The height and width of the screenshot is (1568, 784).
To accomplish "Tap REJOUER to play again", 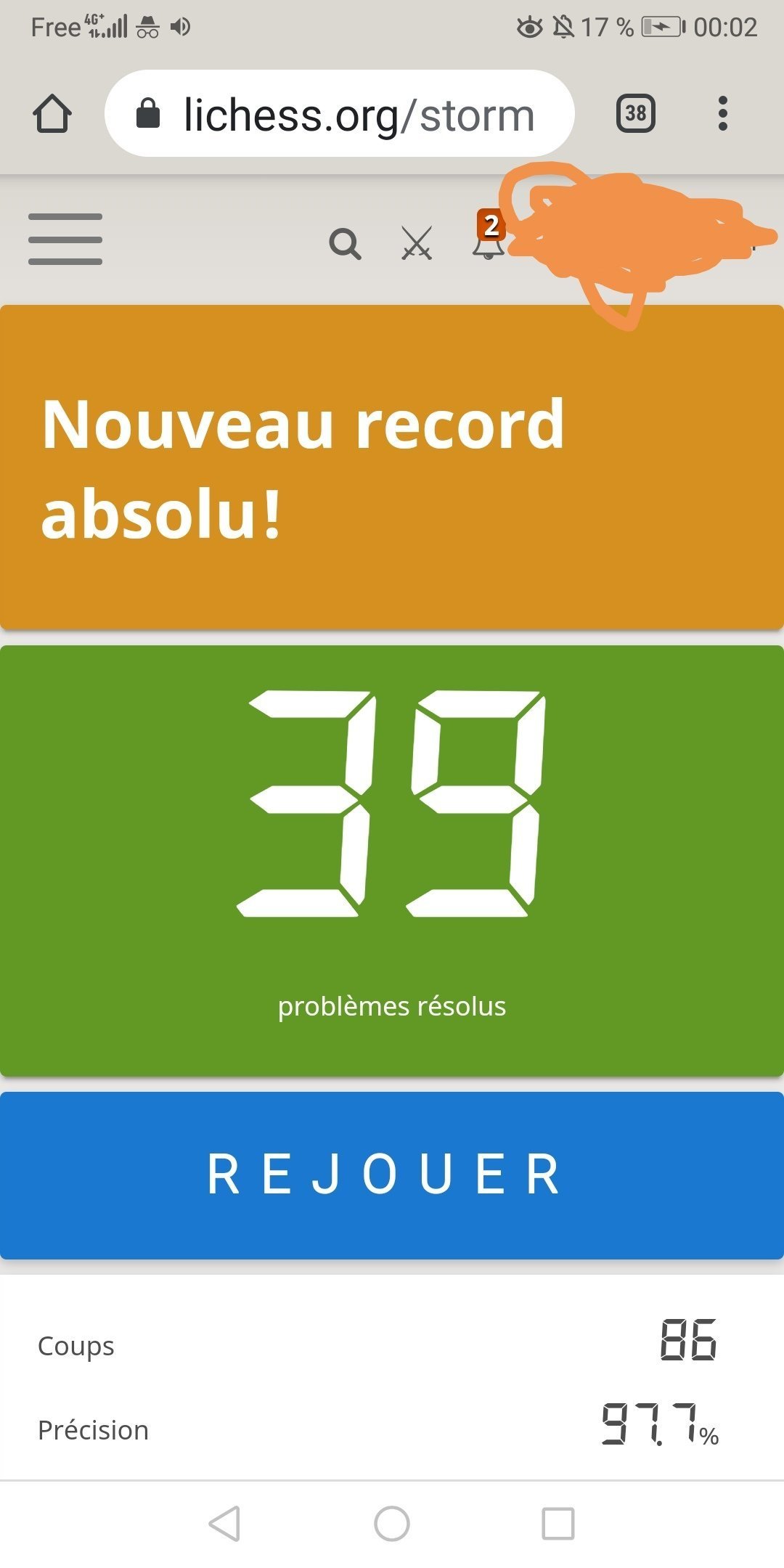I will [392, 1175].
